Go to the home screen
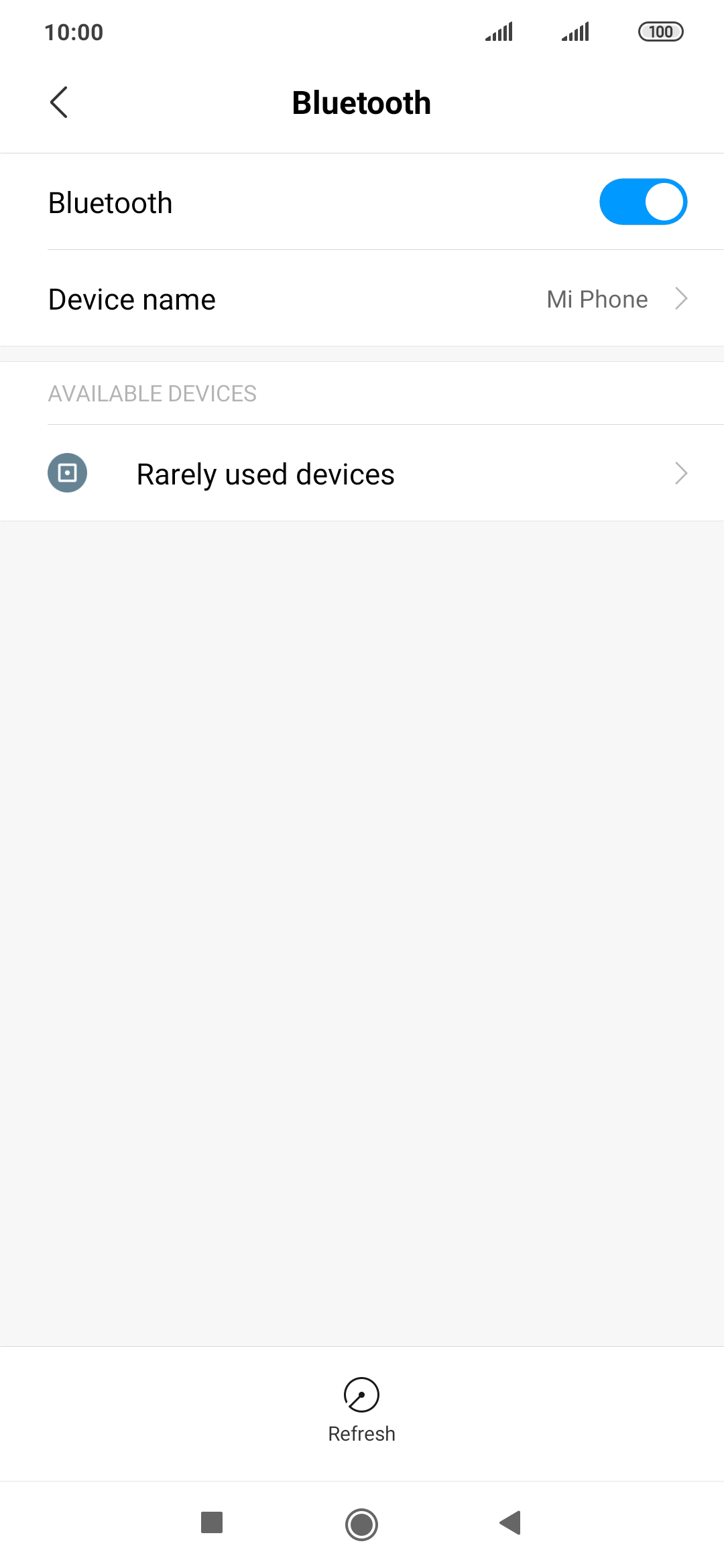 pos(362,1524)
